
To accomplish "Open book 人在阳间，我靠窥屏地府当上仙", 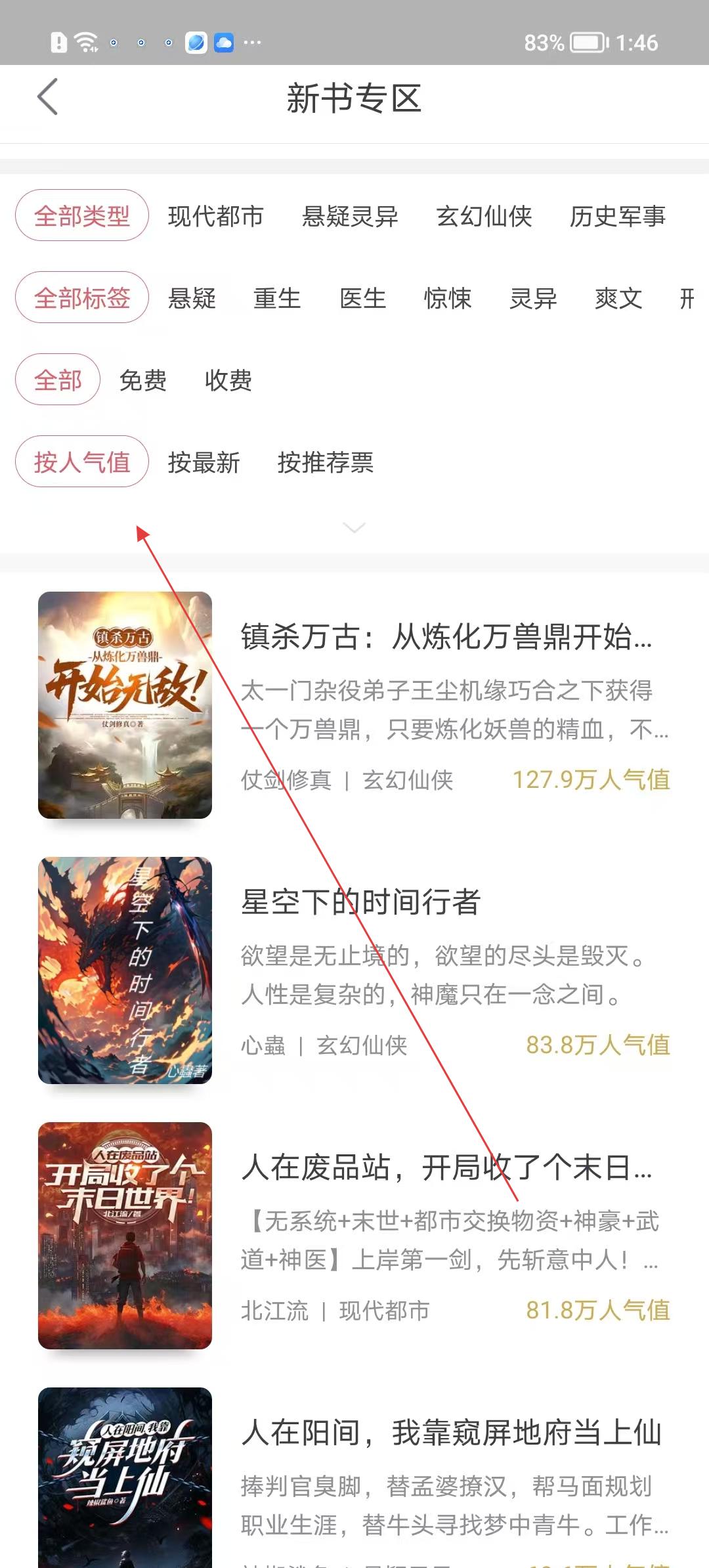I will (452, 1433).
